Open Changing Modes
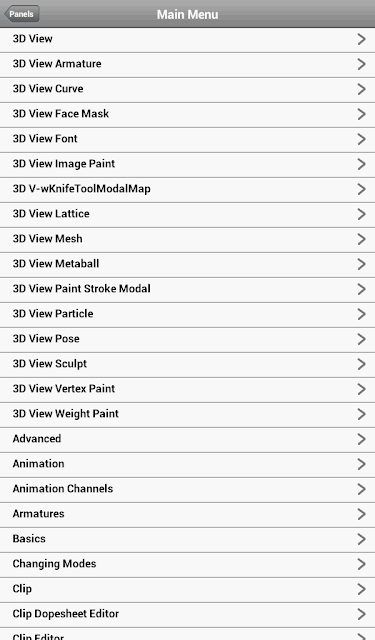 pyautogui.click(x=187, y=565)
